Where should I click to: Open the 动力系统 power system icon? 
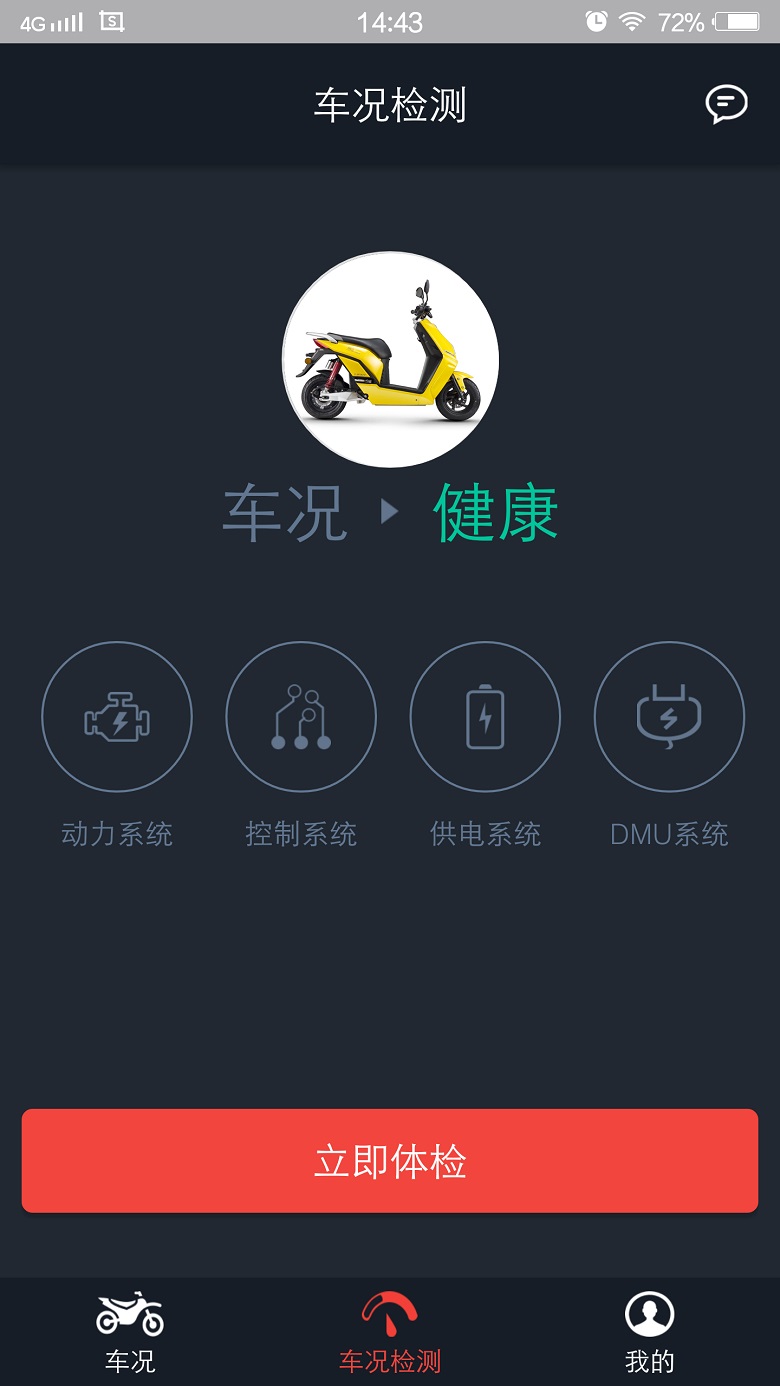coord(117,717)
